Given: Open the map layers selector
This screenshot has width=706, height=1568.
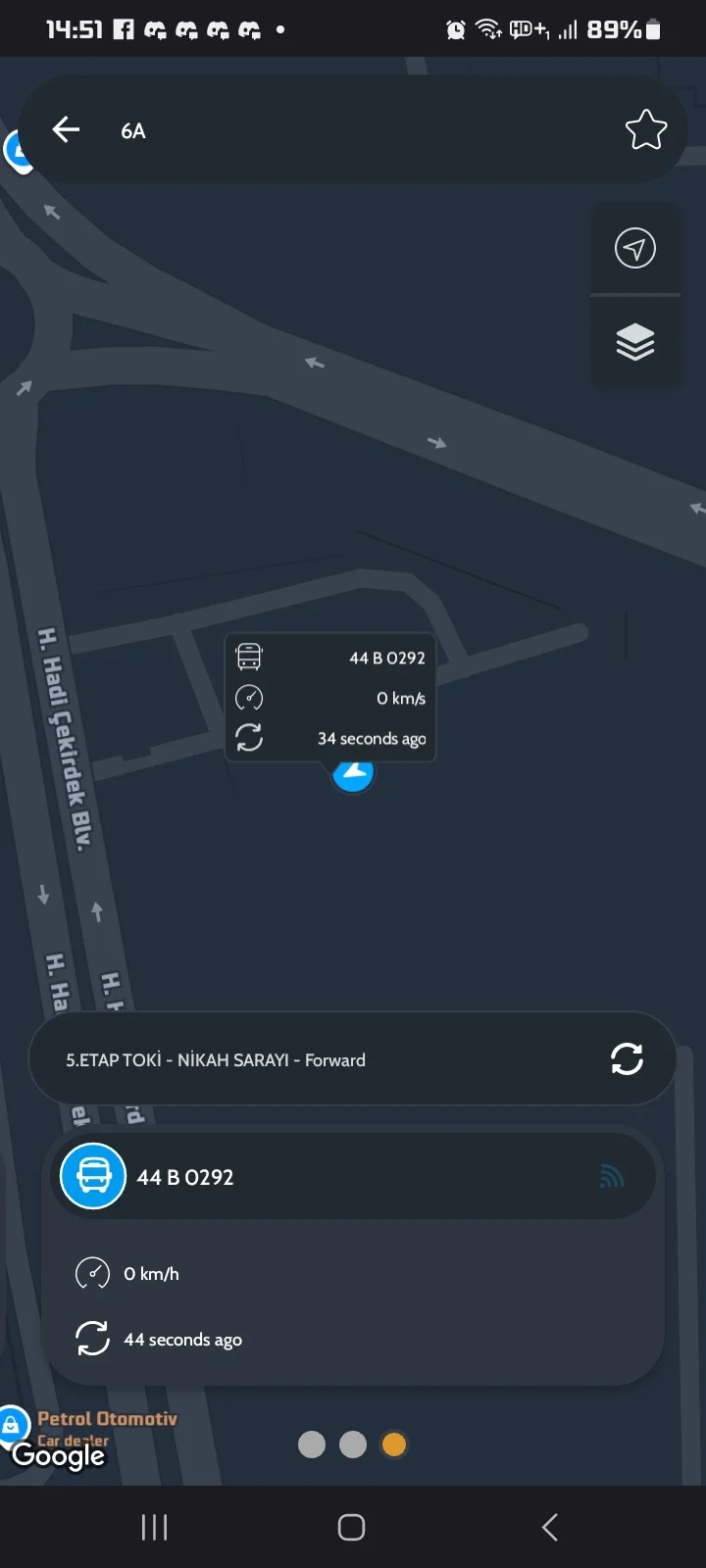Looking at the screenshot, I should tap(634, 342).
